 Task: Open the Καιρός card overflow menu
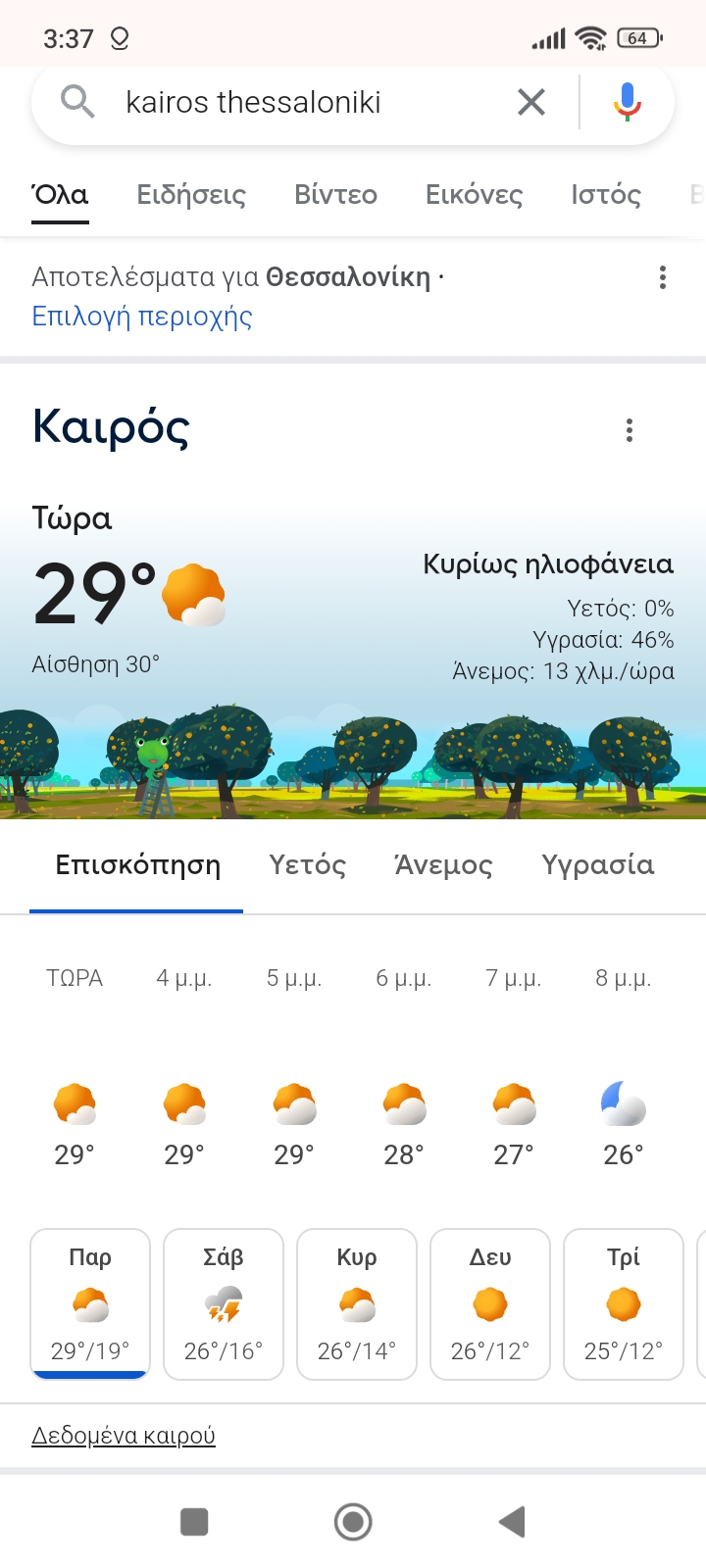coord(630,430)
